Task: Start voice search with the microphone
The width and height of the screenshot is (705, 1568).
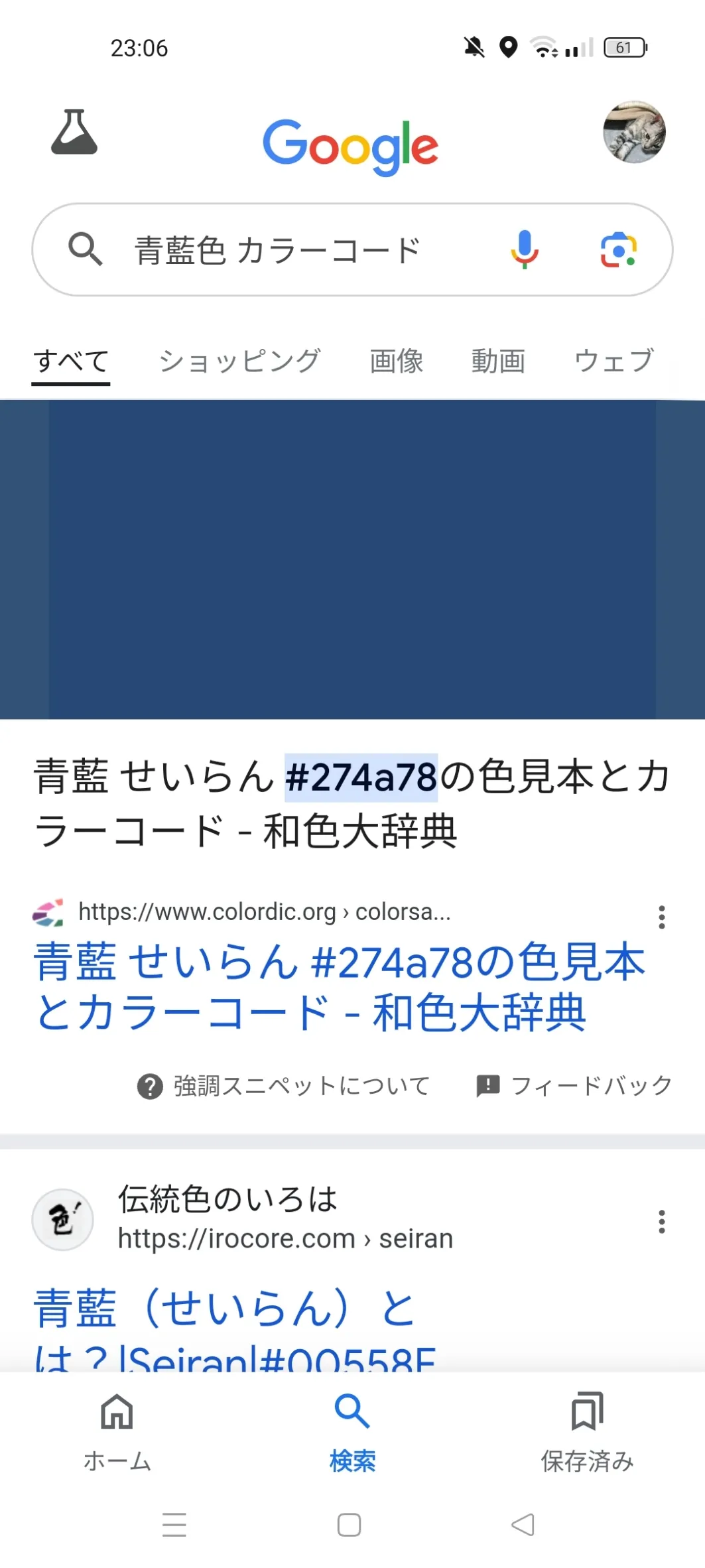Action: point(524,249)
